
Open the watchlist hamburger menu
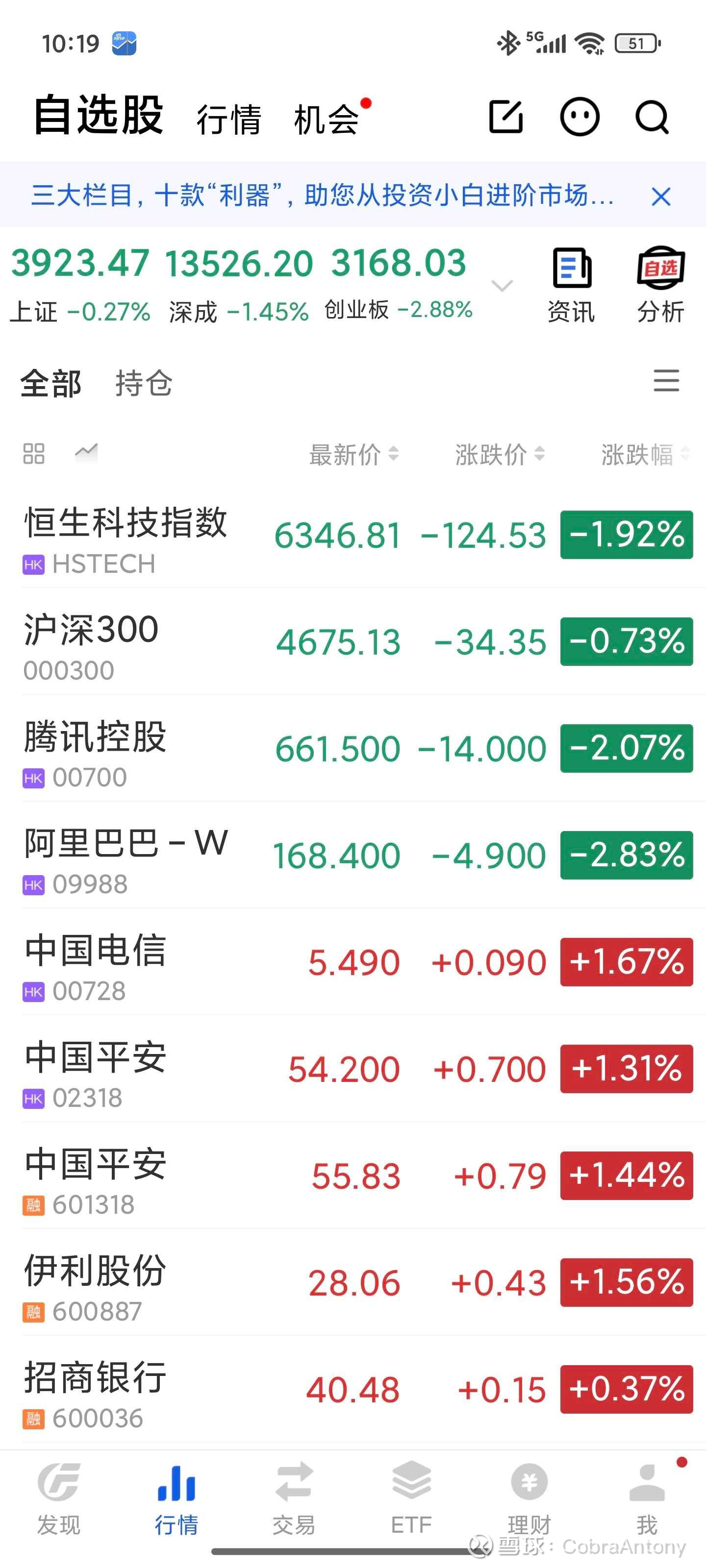666,381
